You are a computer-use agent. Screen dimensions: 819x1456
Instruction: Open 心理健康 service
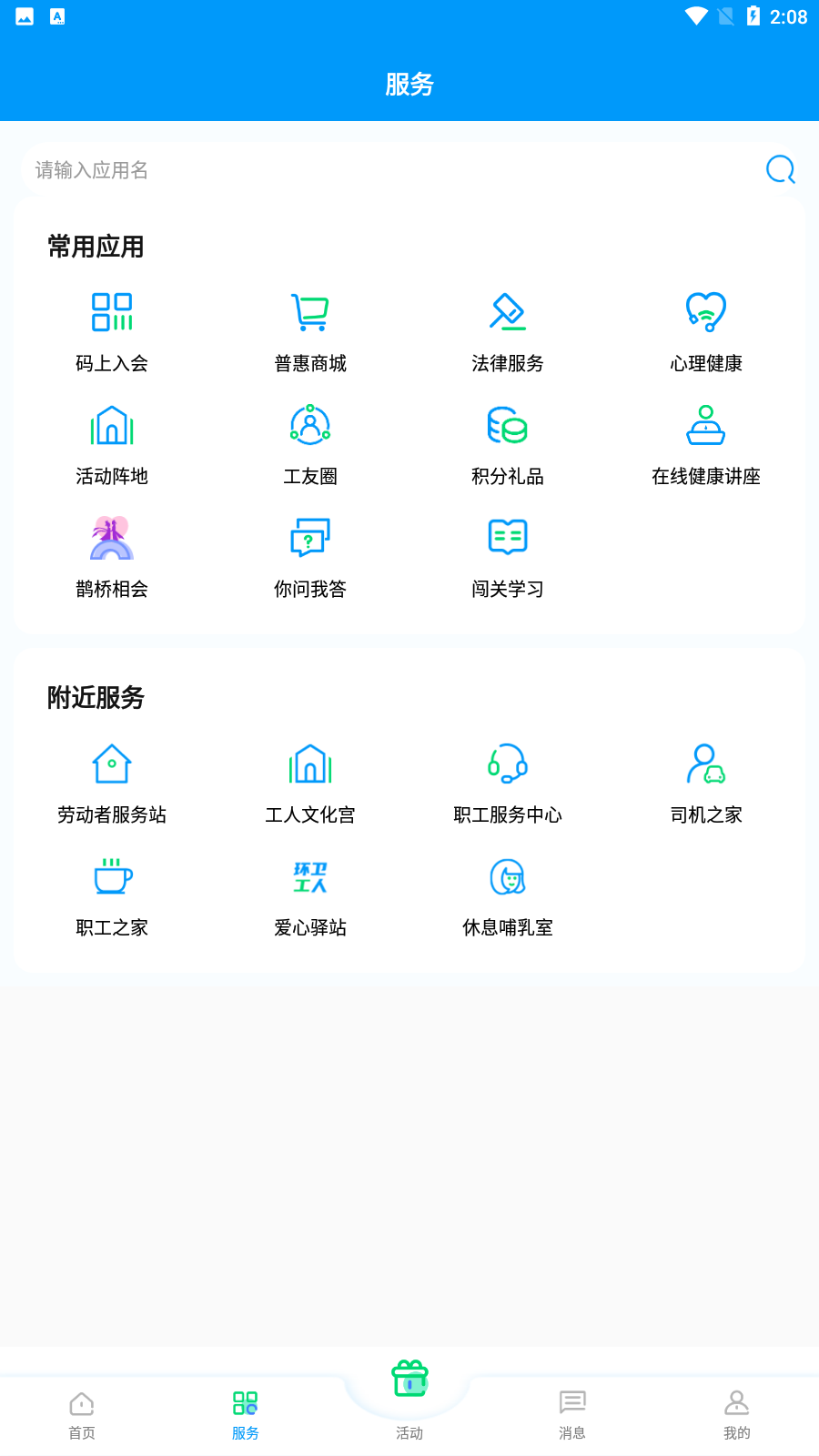[x=706, y=332]
